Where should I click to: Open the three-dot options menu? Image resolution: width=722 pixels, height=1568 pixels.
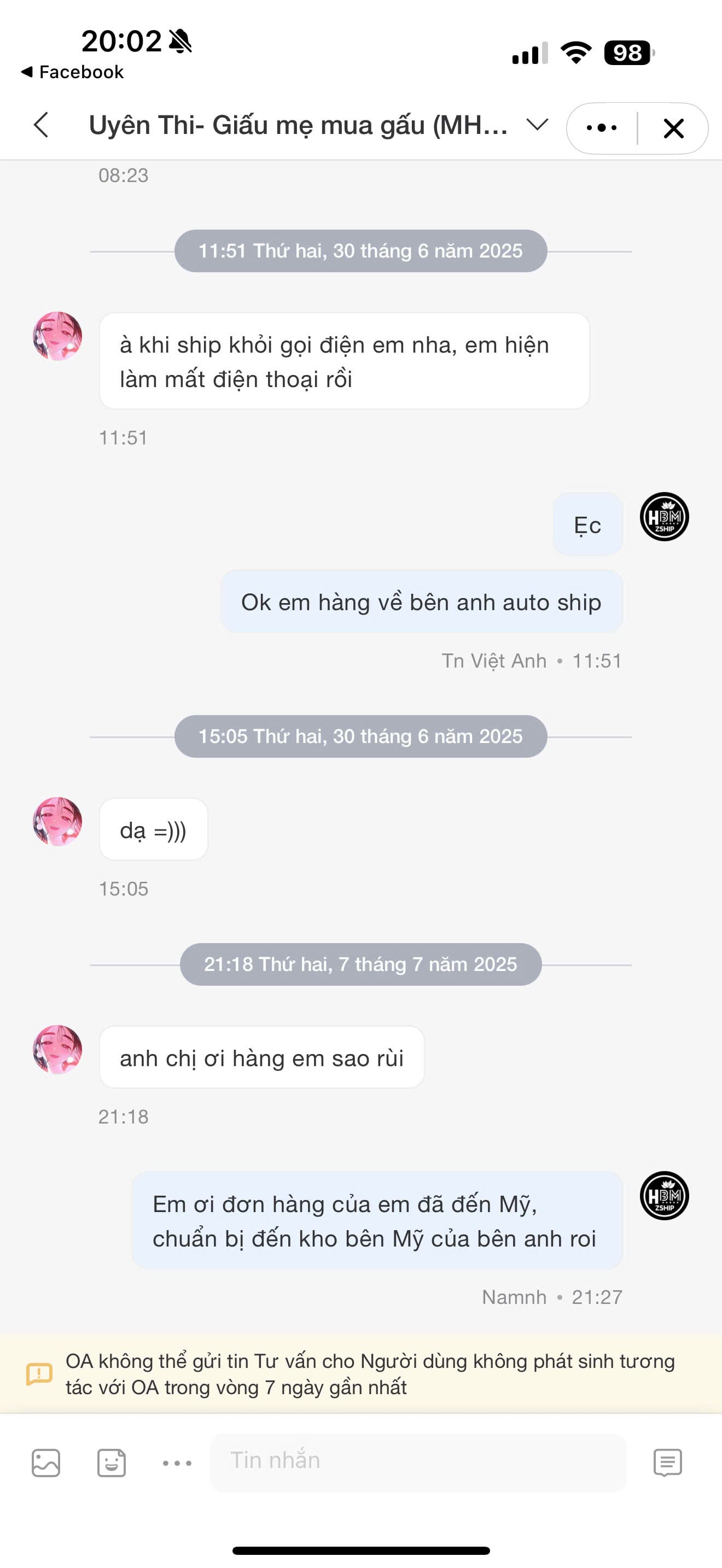602,128
